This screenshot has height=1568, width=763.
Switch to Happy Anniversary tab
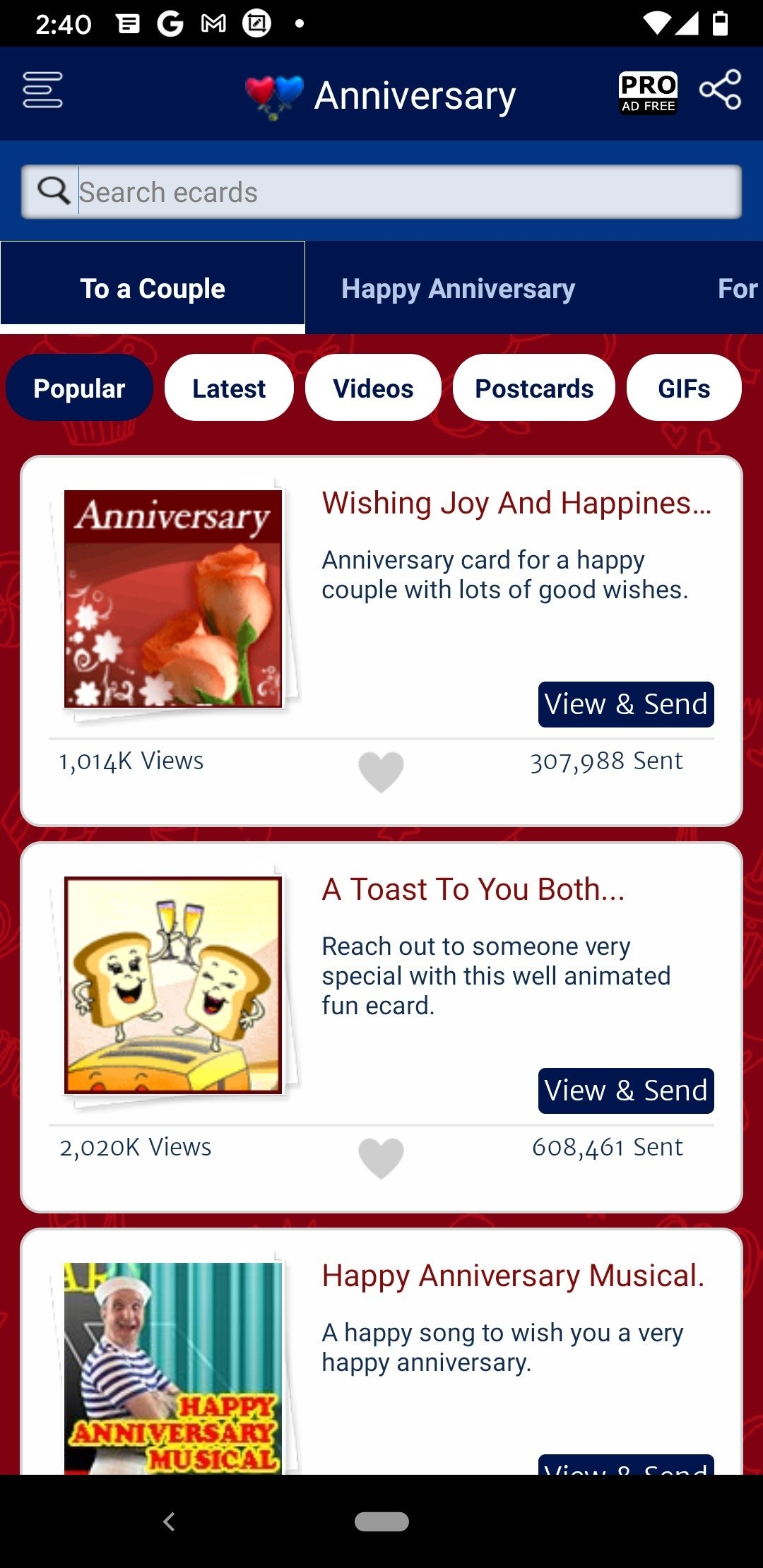[458, 288]
